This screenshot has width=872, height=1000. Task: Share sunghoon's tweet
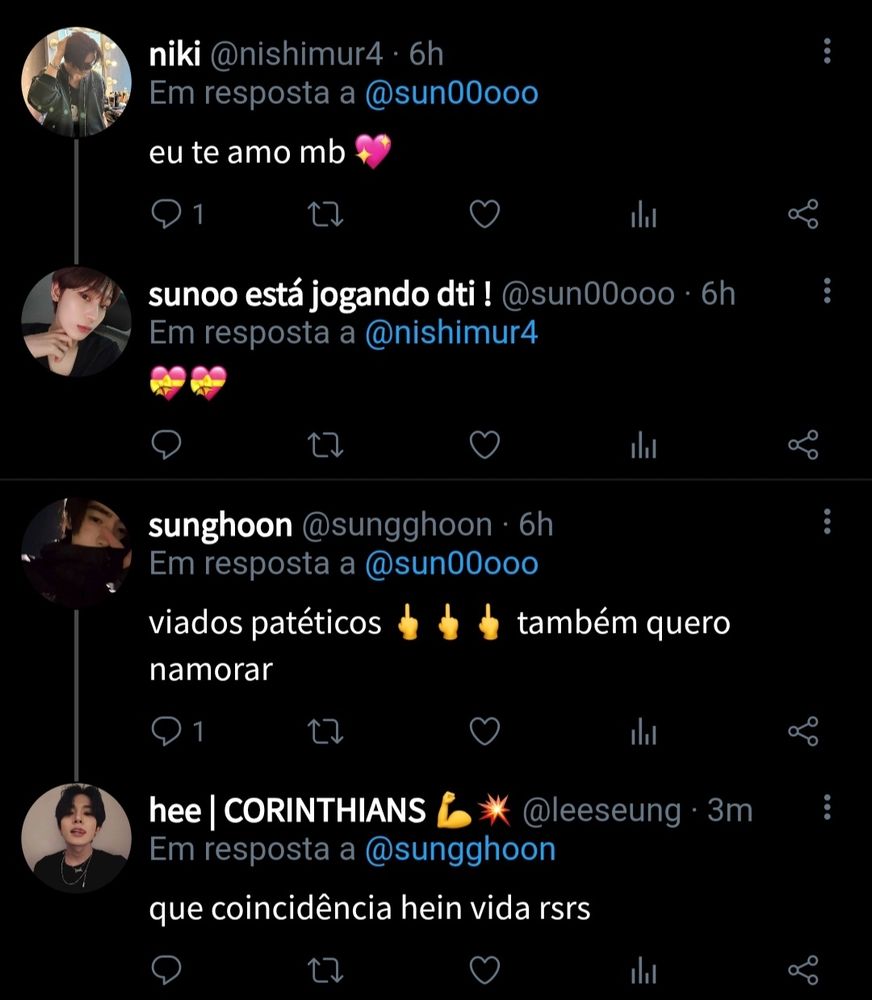coord(803,733)
